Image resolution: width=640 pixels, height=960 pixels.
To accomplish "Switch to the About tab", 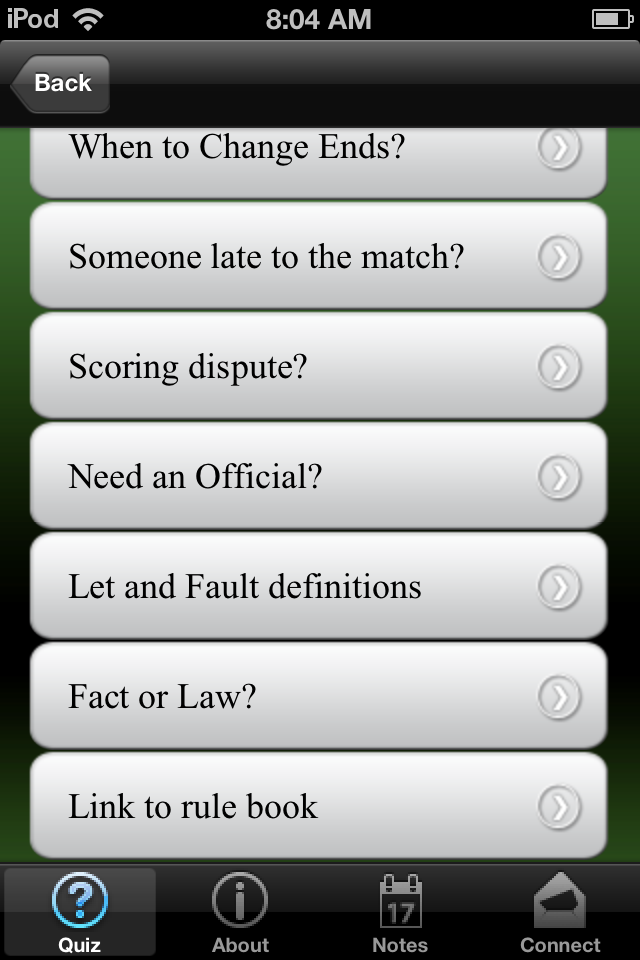I will [240, 912].
